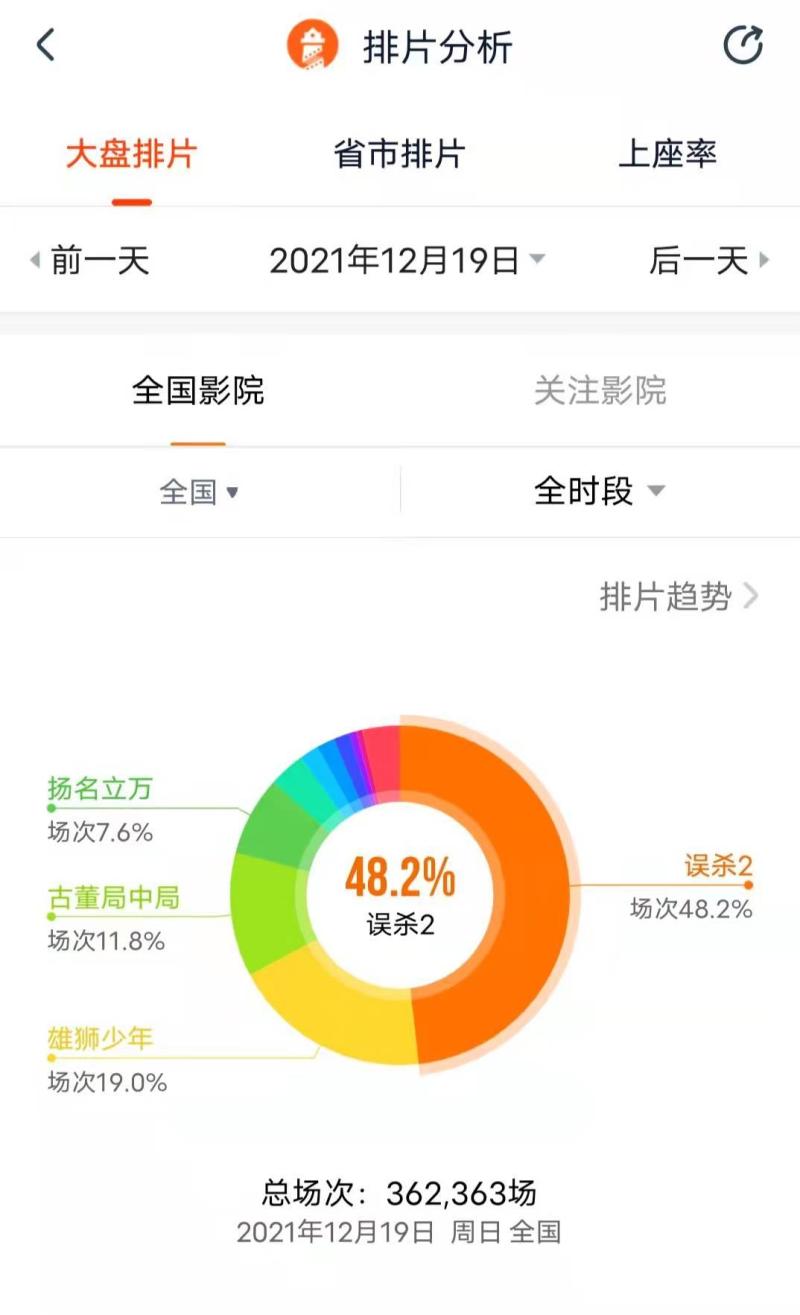Switch to the 上座率 tab
This screenshot has height=1315, width=800.
[x=667, y=155]
